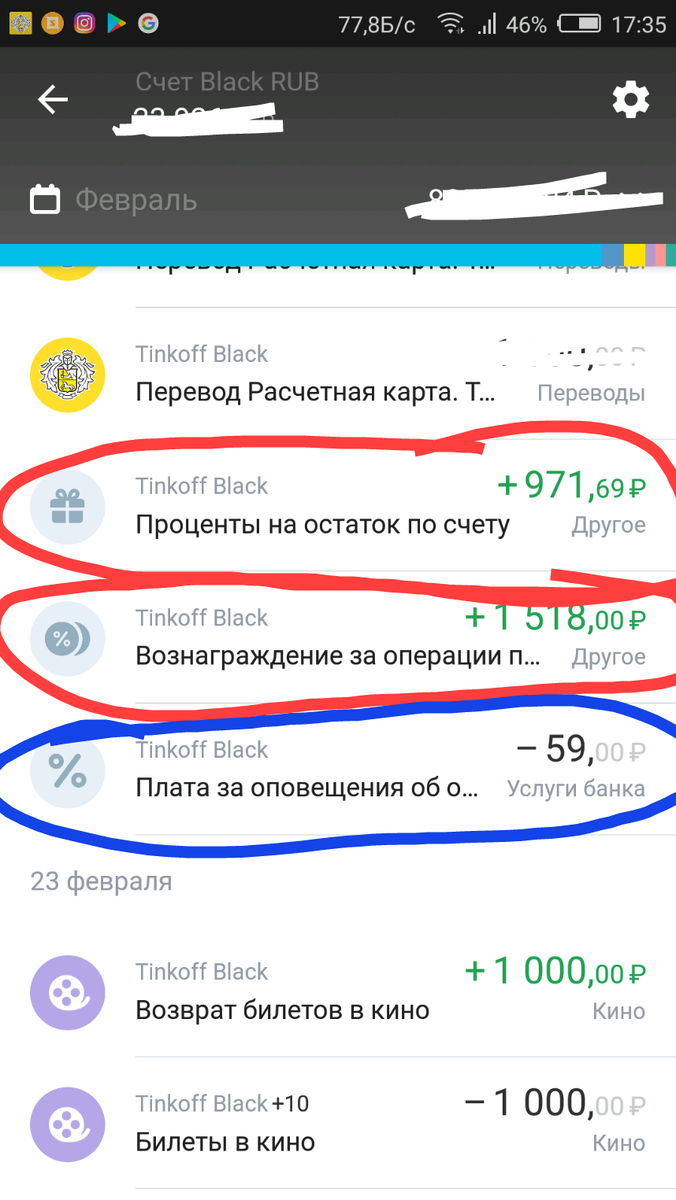Open account settings gear

[631, 99]
